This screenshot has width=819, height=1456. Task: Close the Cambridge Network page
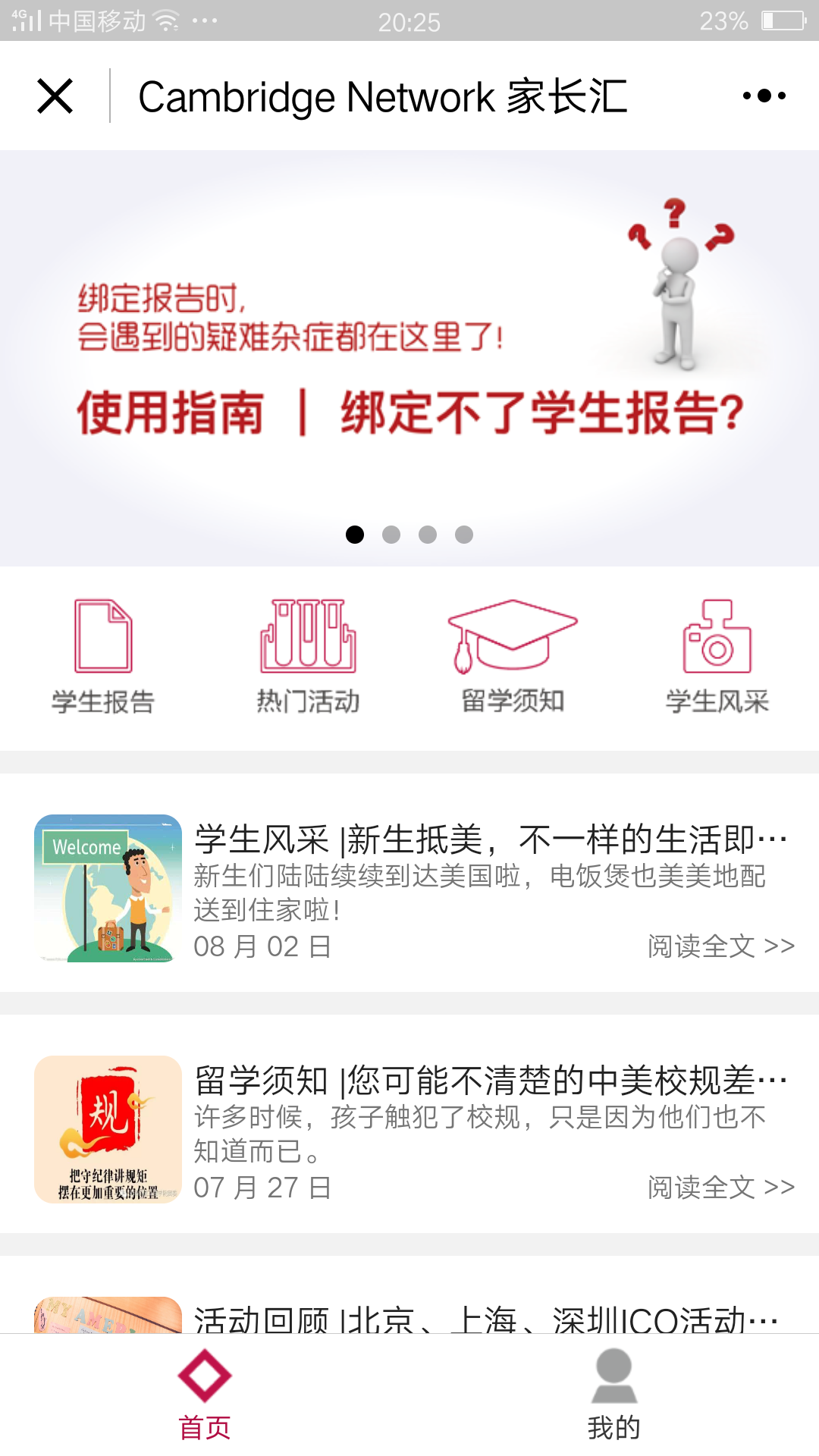55,96
